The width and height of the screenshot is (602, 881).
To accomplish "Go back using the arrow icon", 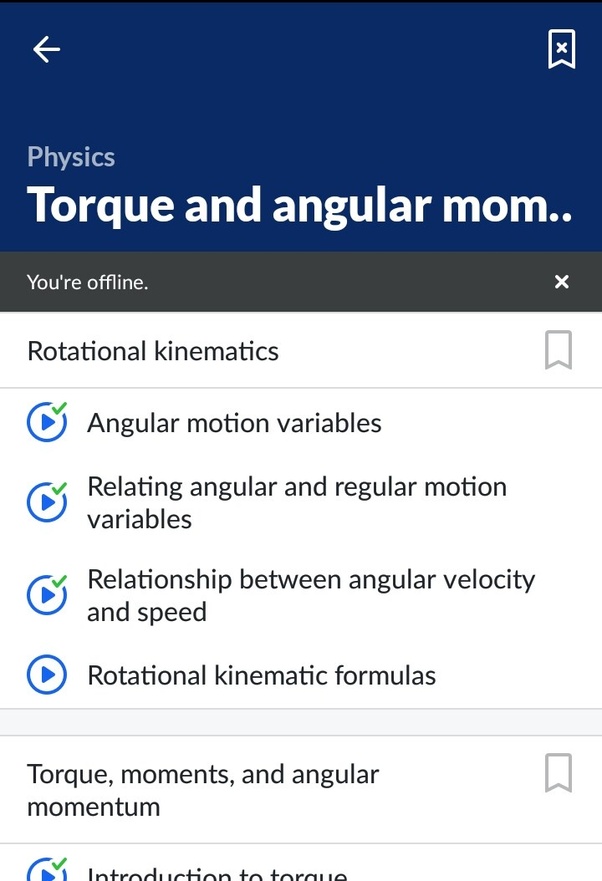I will 46,49.
